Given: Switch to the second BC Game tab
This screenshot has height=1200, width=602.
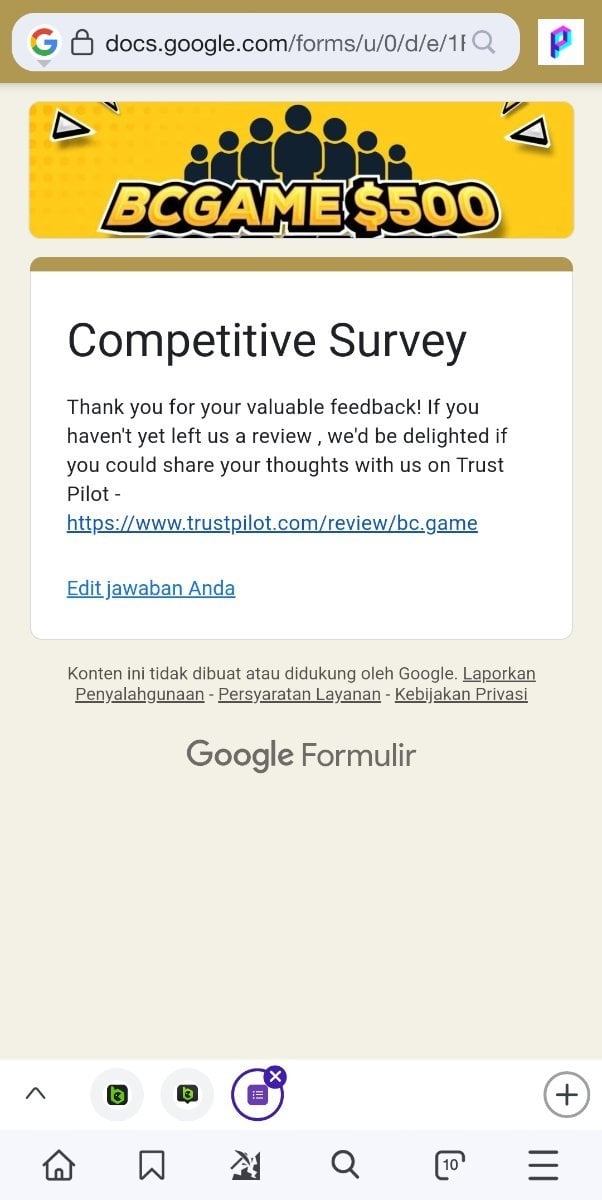Looking at the screenshot, I should 187,1094.
